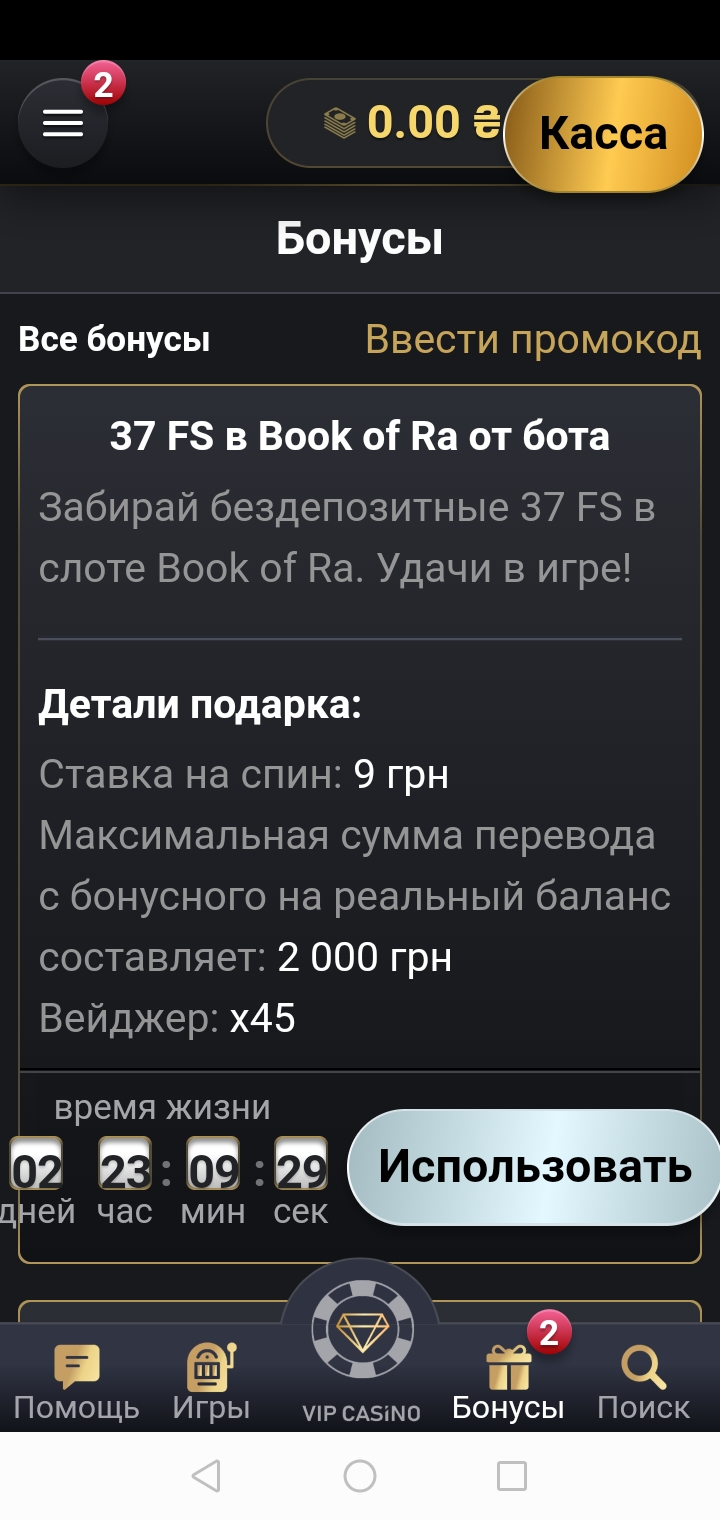
Task: Use the 37 FS bonus via Использовать
Action: tap(534, 1167)
